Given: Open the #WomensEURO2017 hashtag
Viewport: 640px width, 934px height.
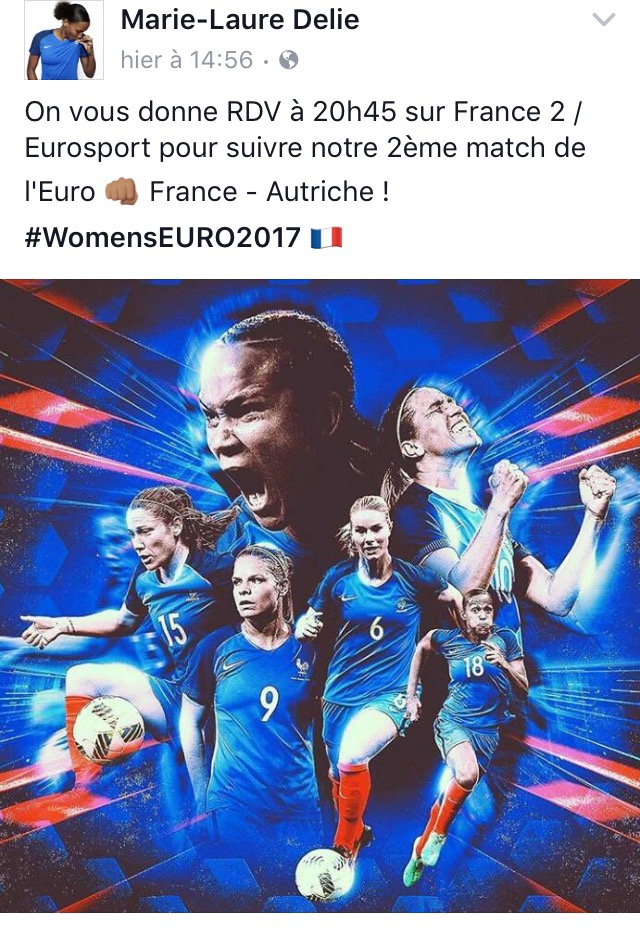Looking at the screenshot, I should tap(163, 237).
